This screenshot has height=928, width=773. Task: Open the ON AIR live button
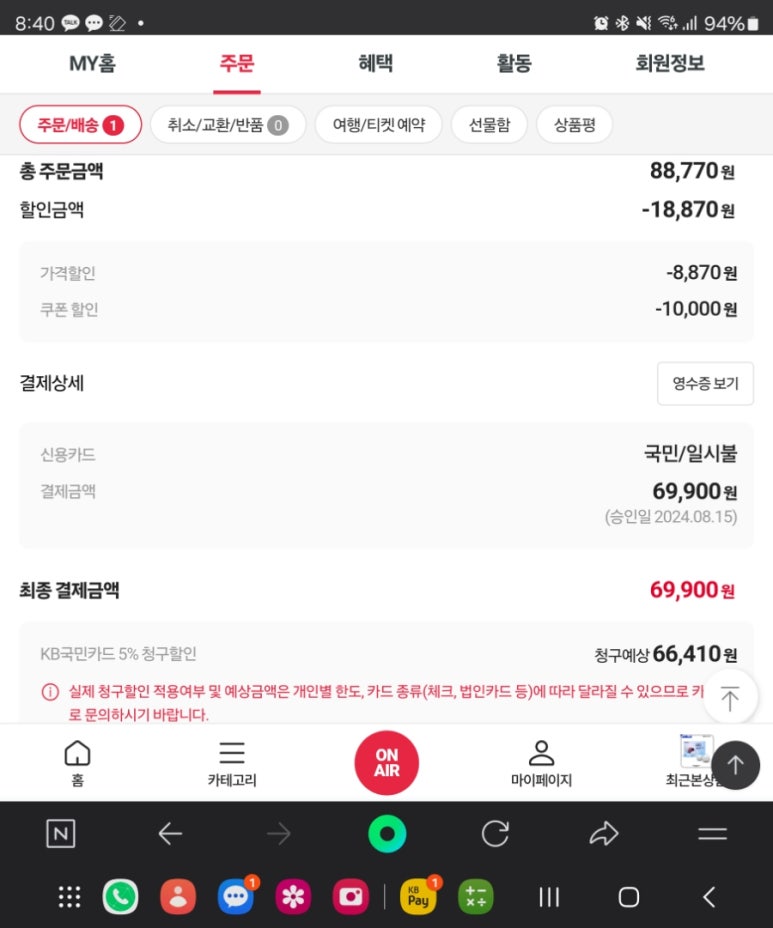(x=386, y=763)
